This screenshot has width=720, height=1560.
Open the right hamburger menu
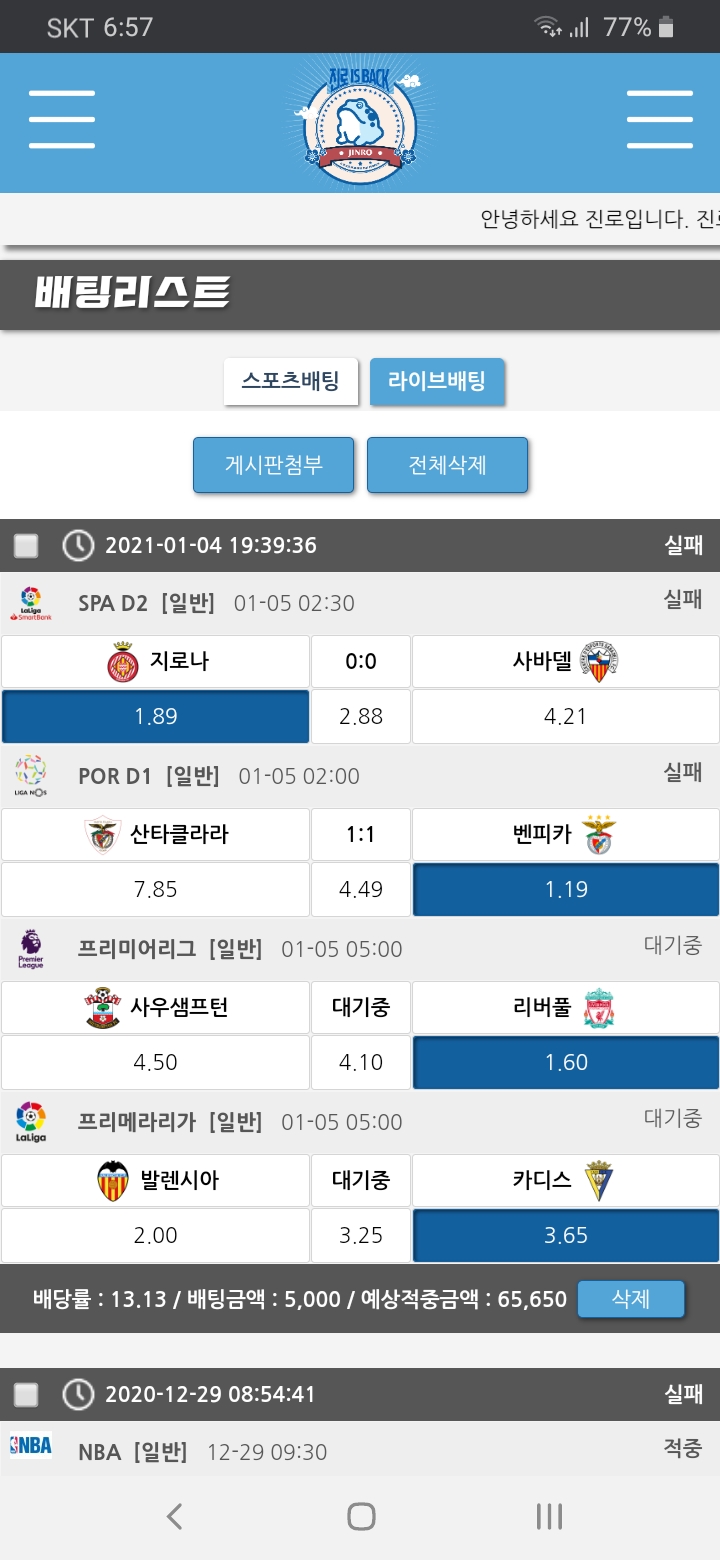pyautogui.click(x=659, y=120)
